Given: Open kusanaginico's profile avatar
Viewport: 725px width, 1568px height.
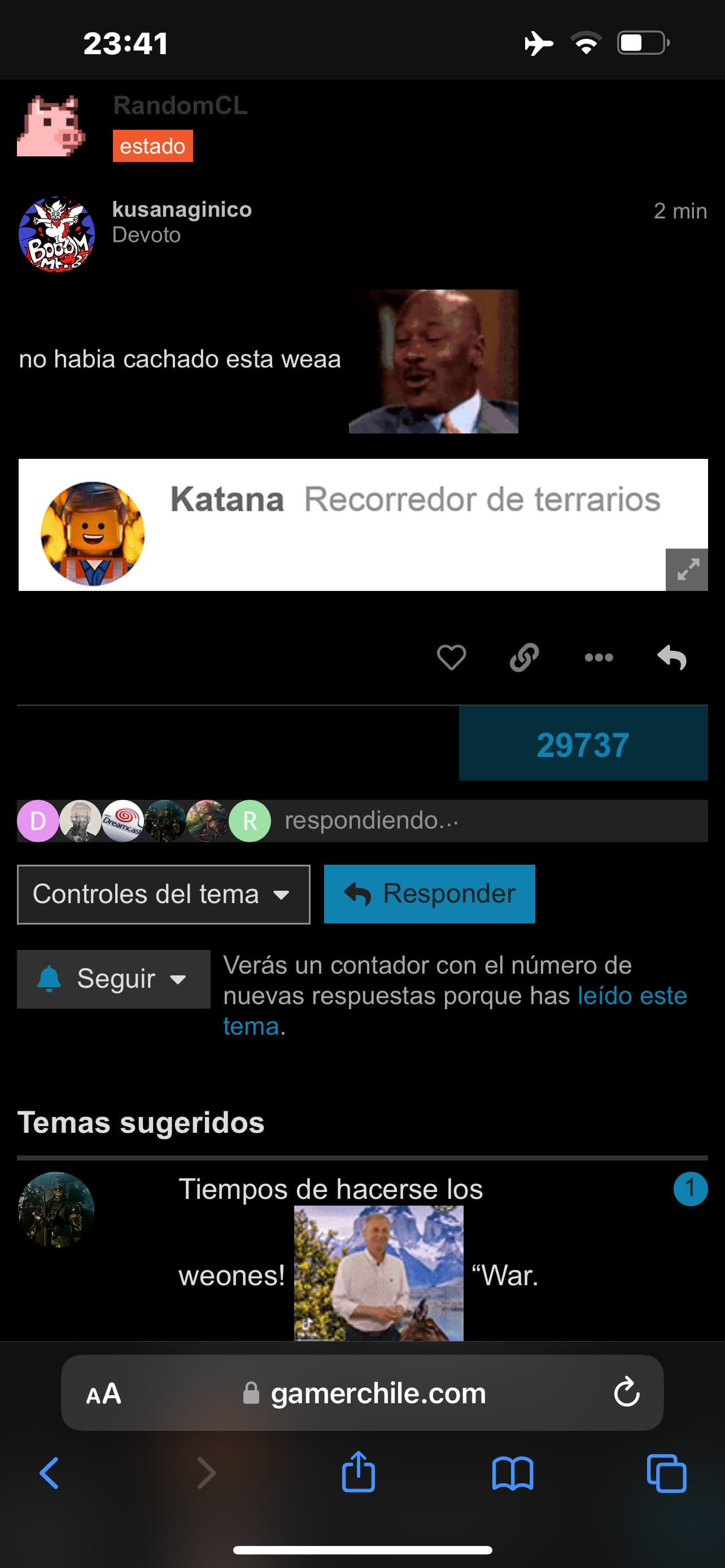Looking at the screenshot, I should pyautogui.click(x=56, y=234).
